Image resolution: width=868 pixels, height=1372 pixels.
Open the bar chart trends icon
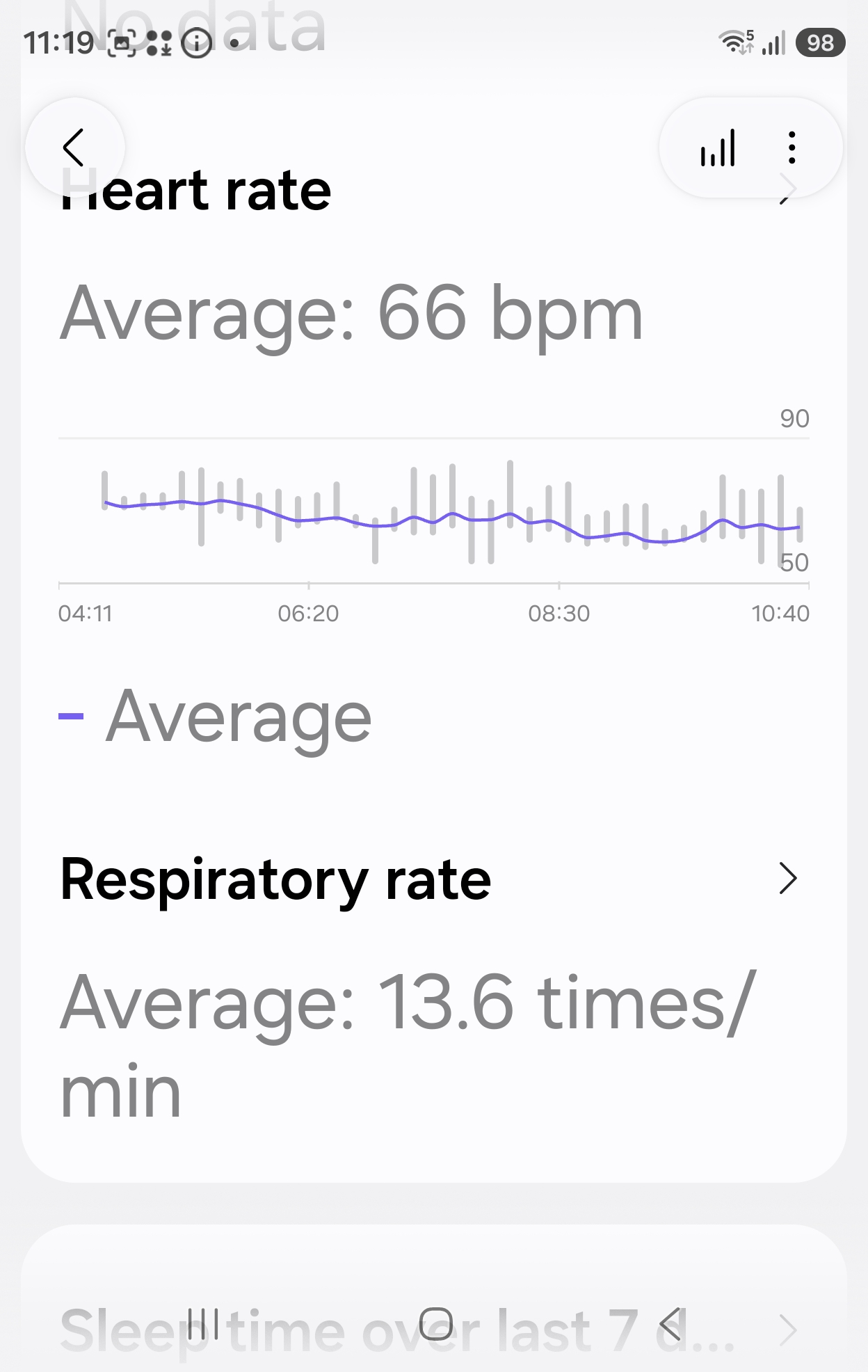(718, 147)
